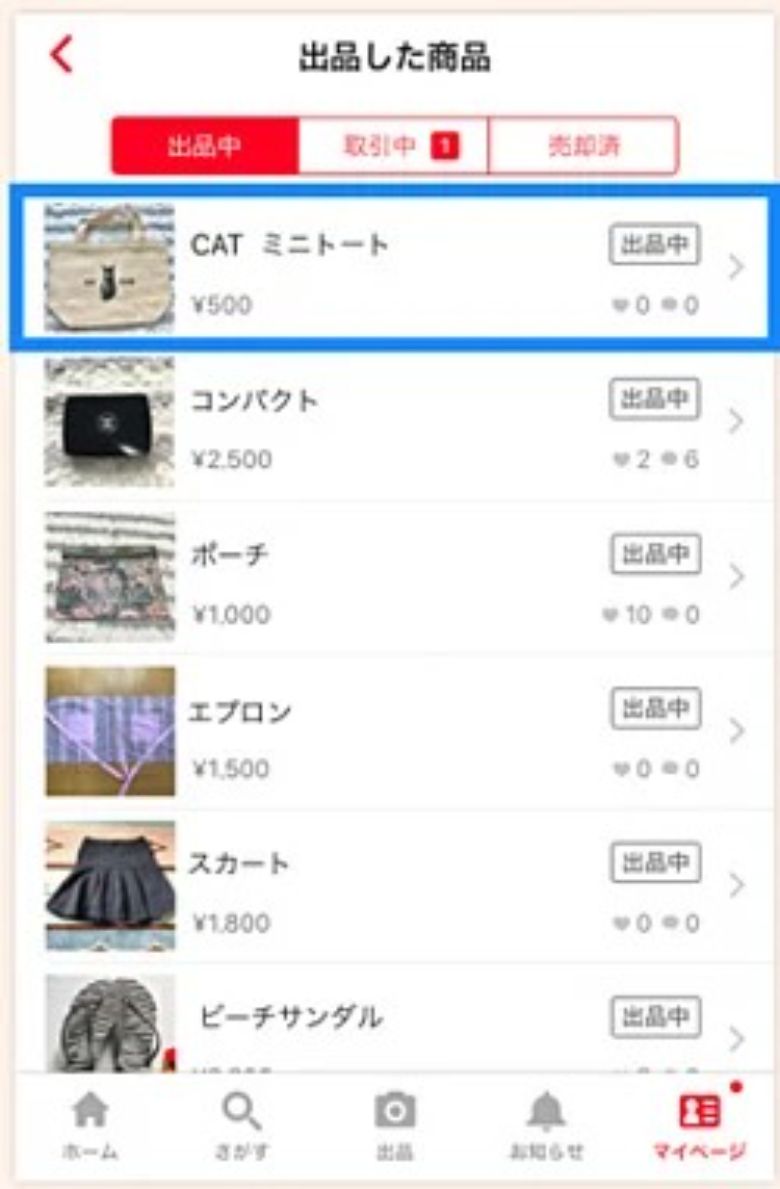Image resolution: width=780 pixels, height=1189 pixels.
Task: Tap the 出品 camera tab
Action: [x=394, y=1125]
